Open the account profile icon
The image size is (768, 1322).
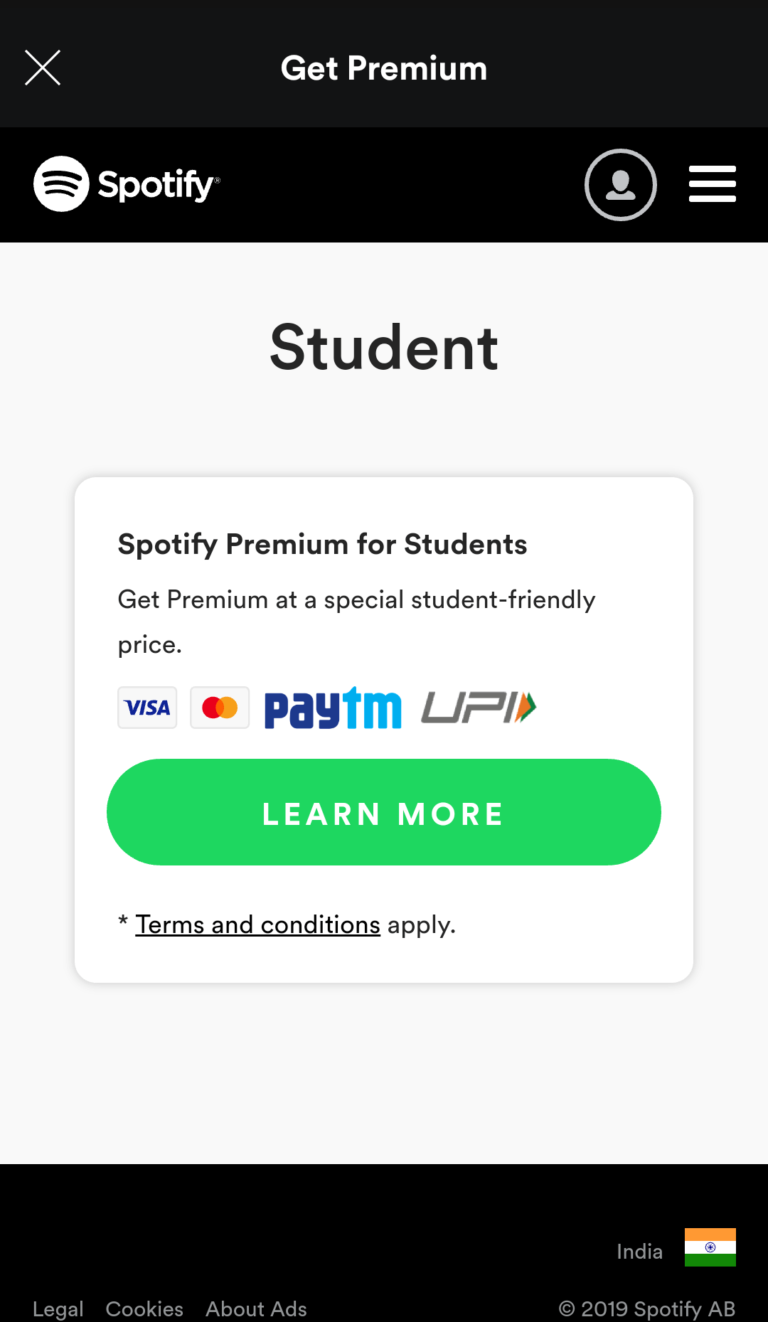point(620,184)
